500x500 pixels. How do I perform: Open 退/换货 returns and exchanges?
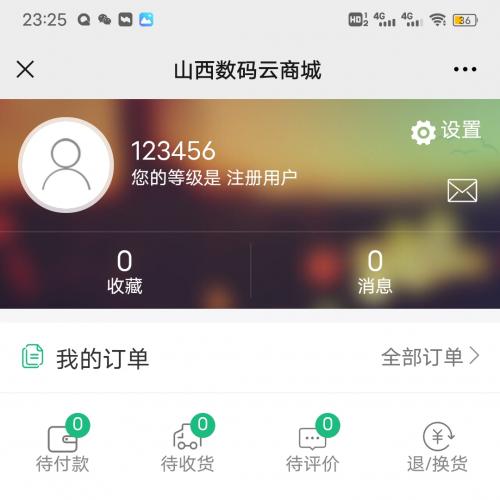coord(437,447)
